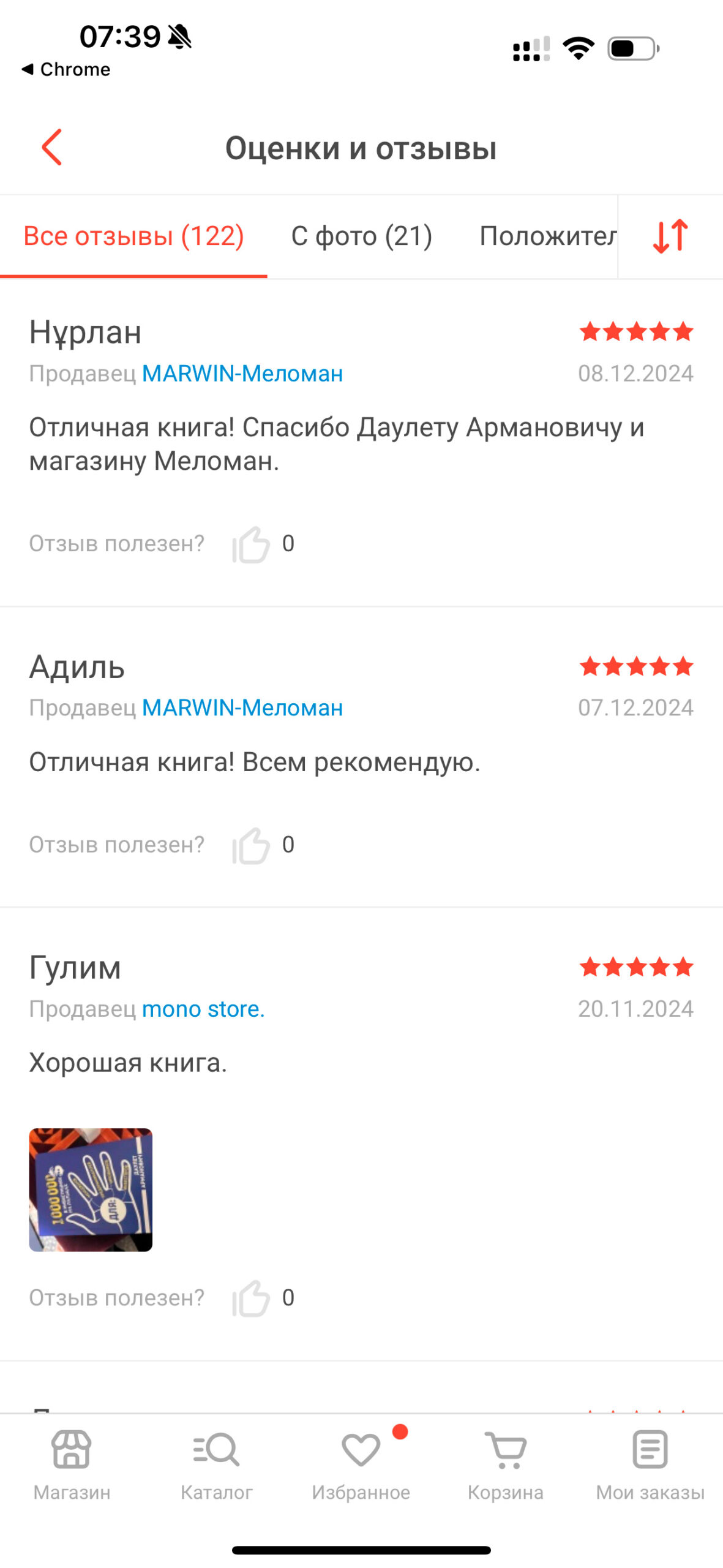Open seller mono store. link

point(203,1009)
